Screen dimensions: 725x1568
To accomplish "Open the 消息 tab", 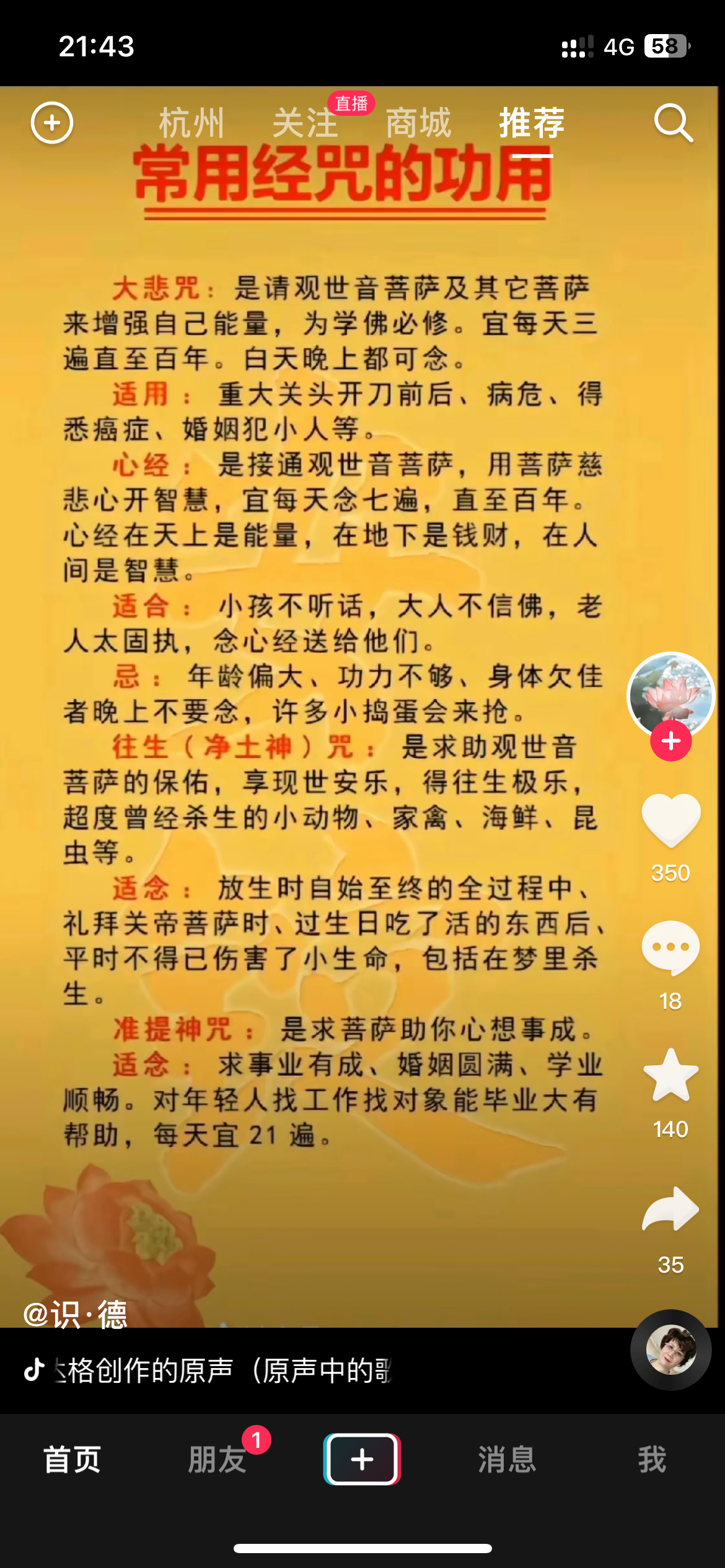I will (507, 1460).
